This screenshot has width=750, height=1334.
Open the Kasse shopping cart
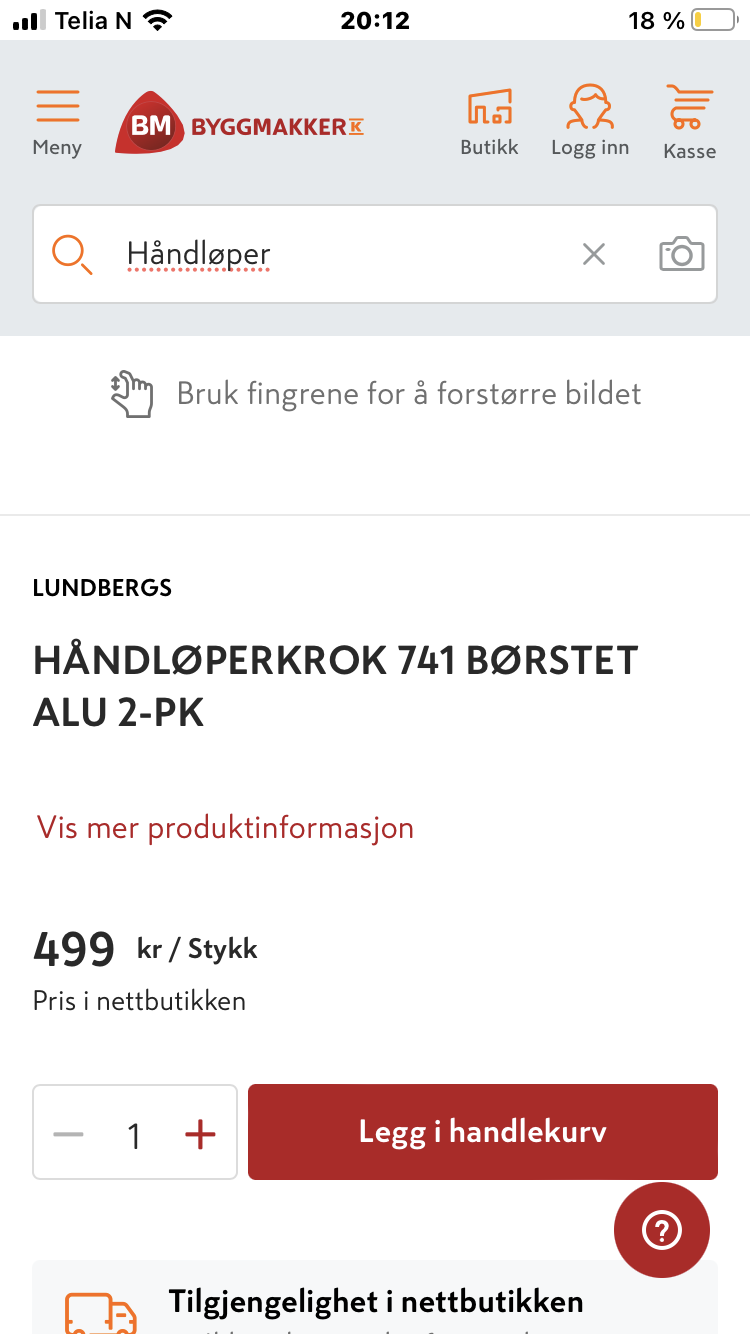689,123
